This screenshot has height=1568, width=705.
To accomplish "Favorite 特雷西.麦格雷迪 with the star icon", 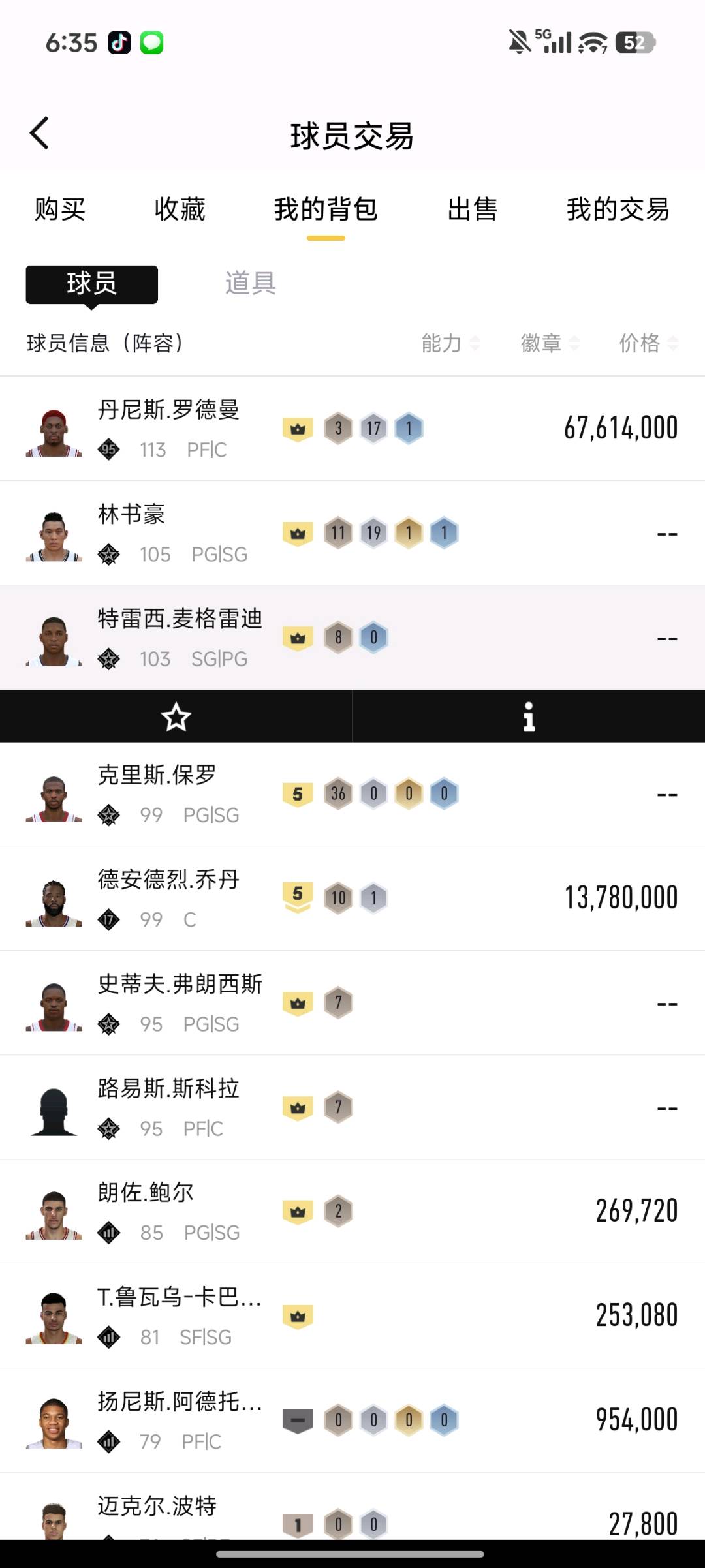I will click(176, 717).
